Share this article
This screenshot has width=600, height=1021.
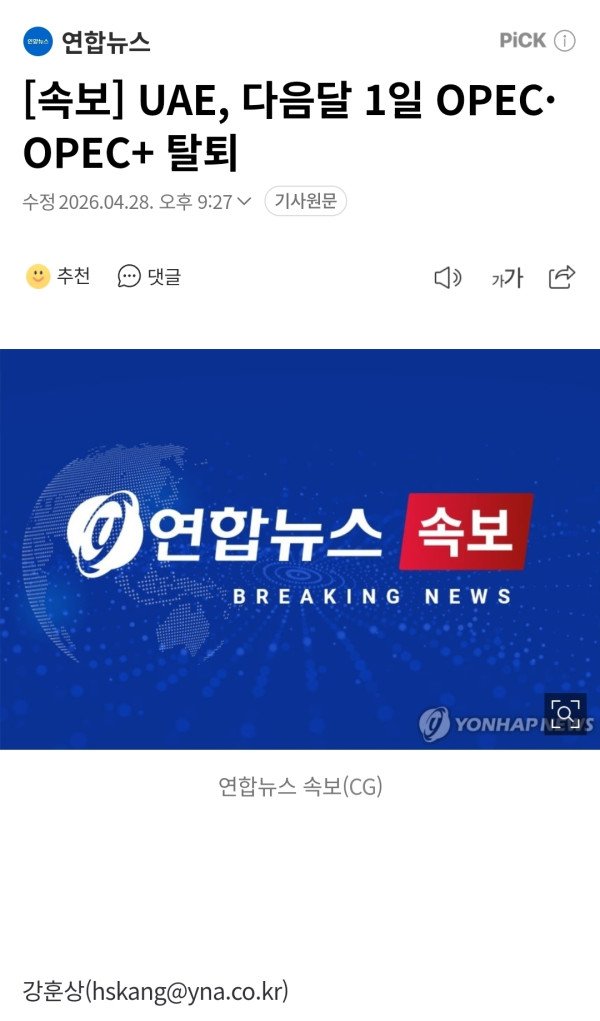click(562, 277)
